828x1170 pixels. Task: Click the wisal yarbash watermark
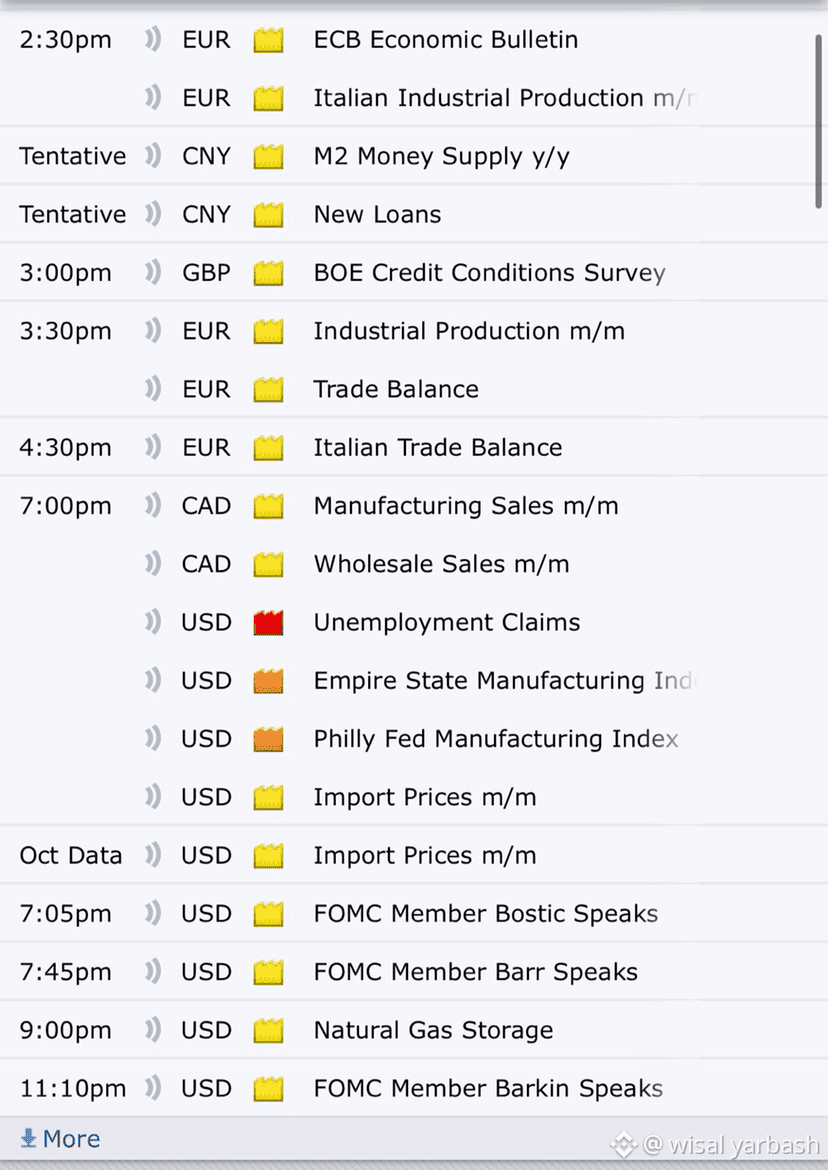coord(716,1144)
